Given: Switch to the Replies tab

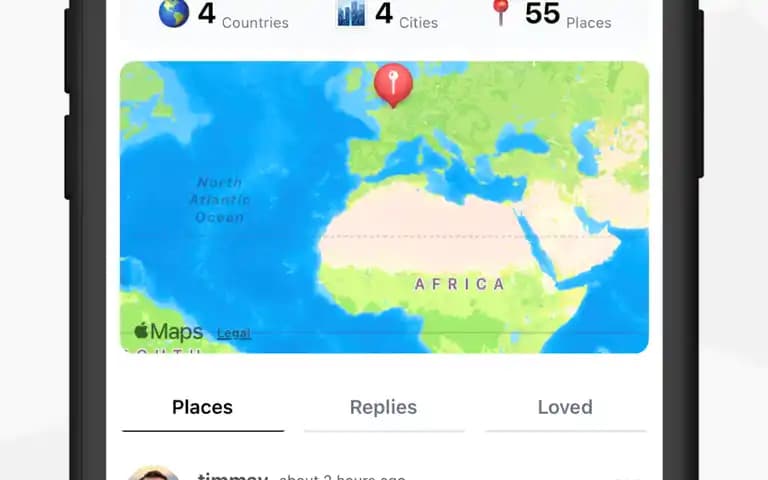Looking at the screenshot, I should [383, 408].
